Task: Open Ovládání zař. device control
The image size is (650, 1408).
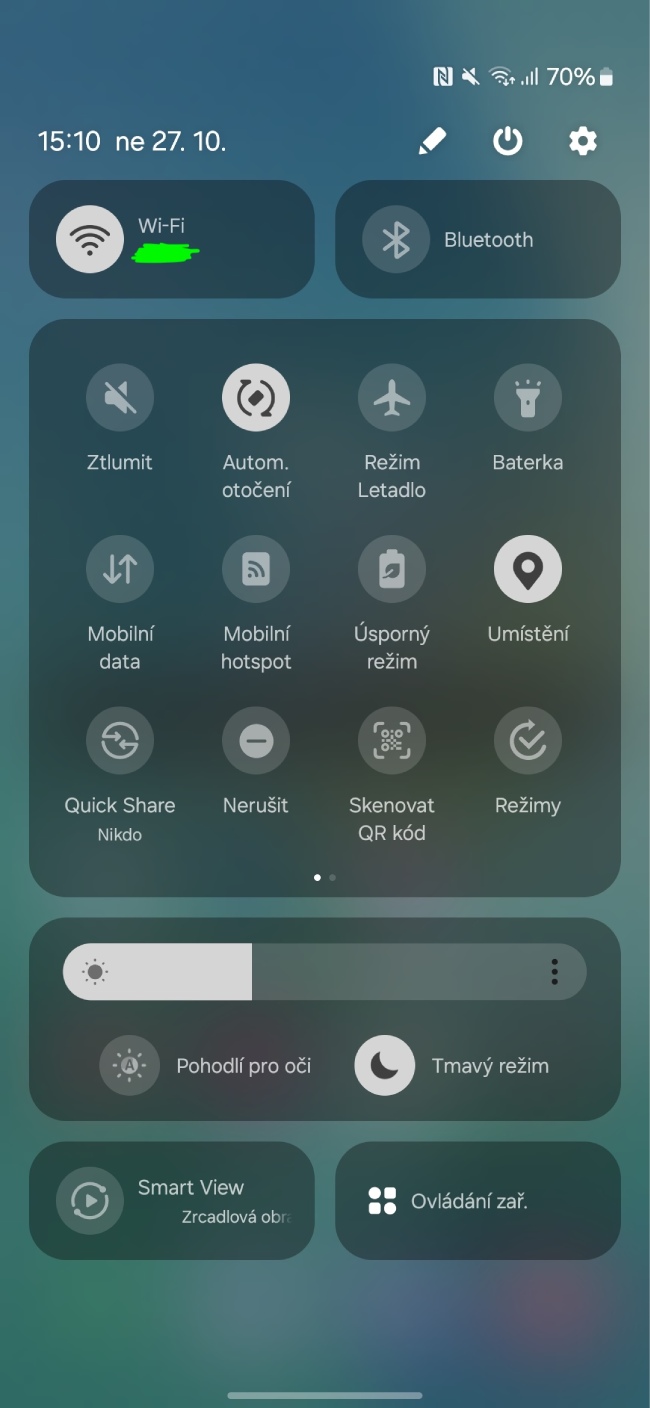Action: pyautogui.click(x=478, y=1201)
